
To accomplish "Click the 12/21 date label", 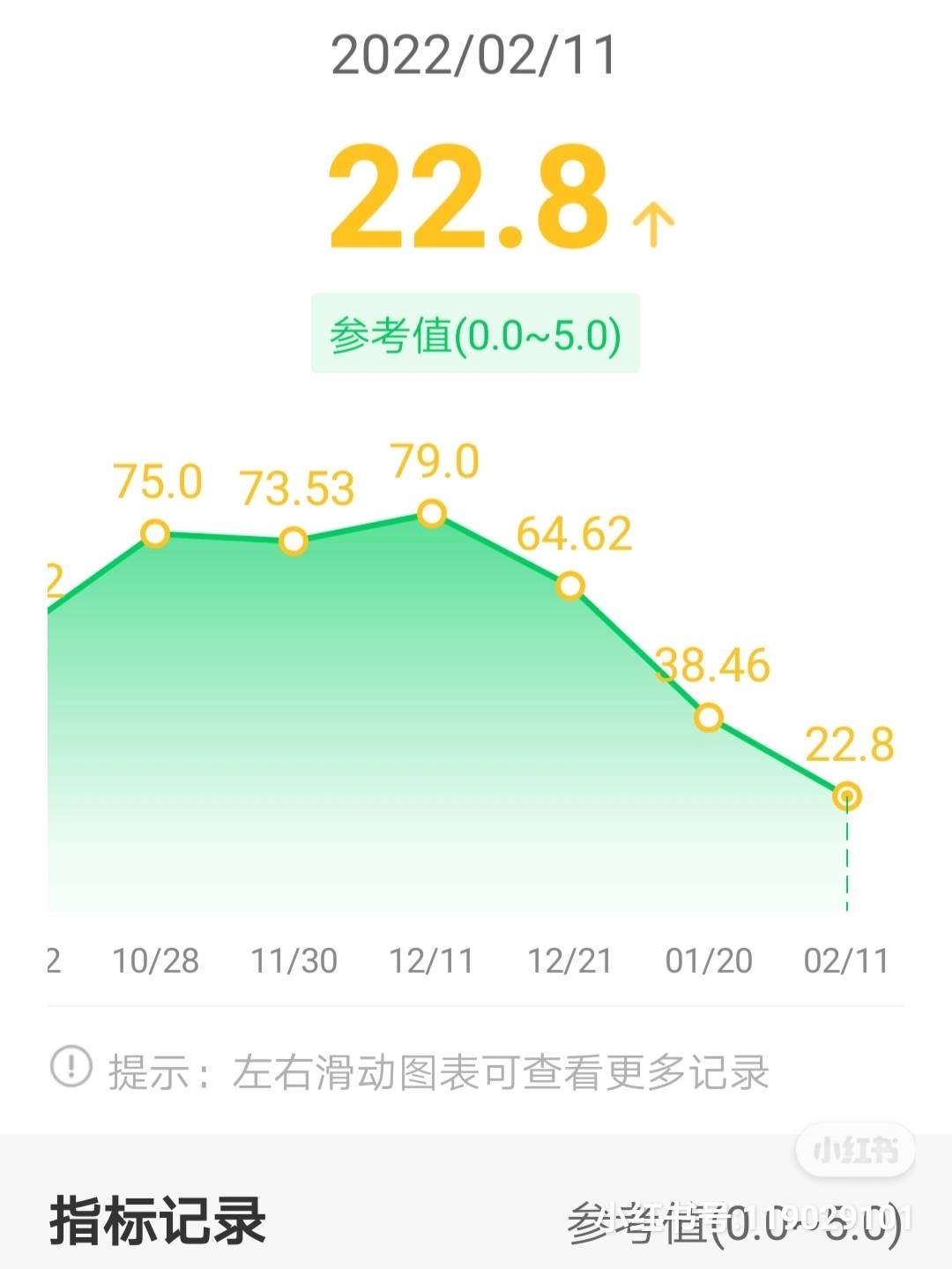I will pyautogui.click(x=570, y=963).
